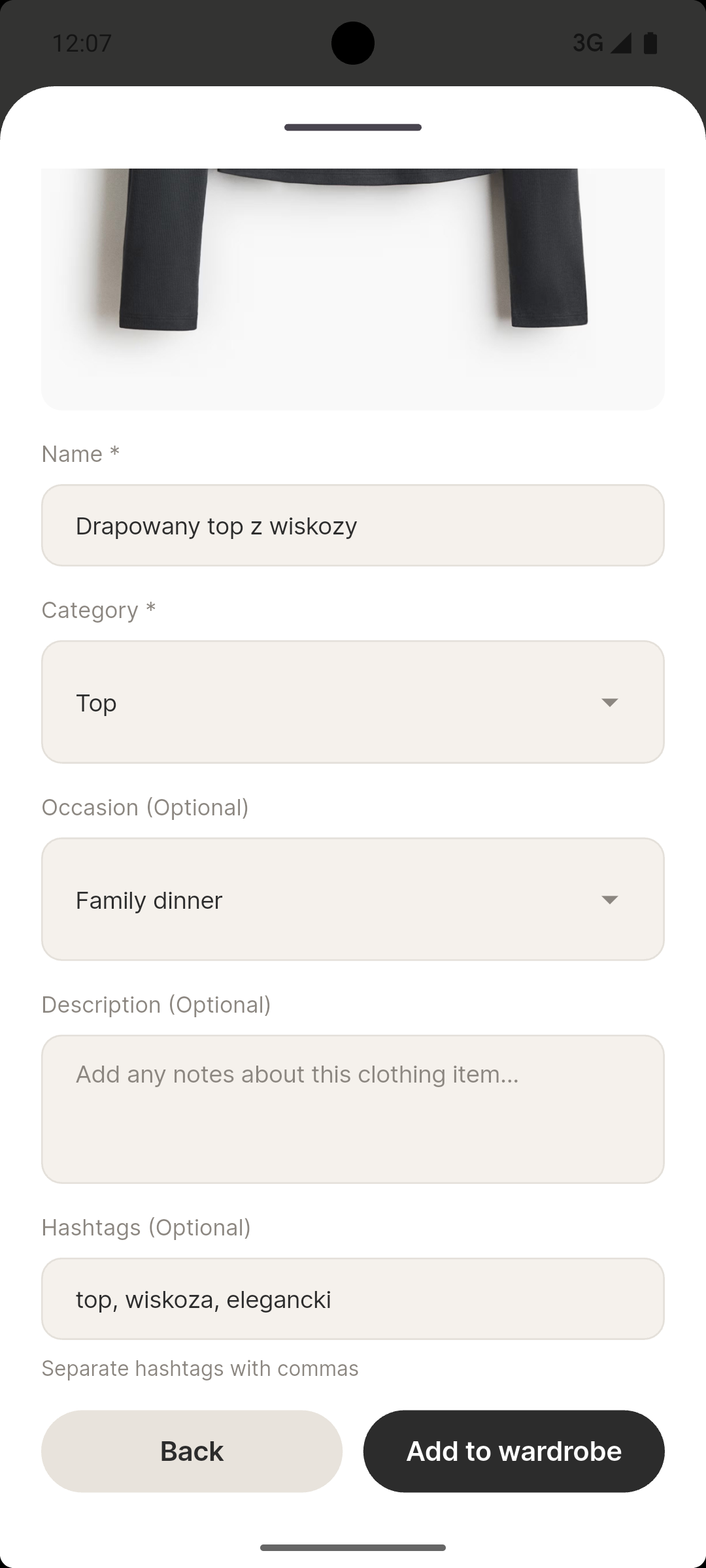706x1568 pixels.
Task: Select the Name field label
Action: [x=80, y=453]
